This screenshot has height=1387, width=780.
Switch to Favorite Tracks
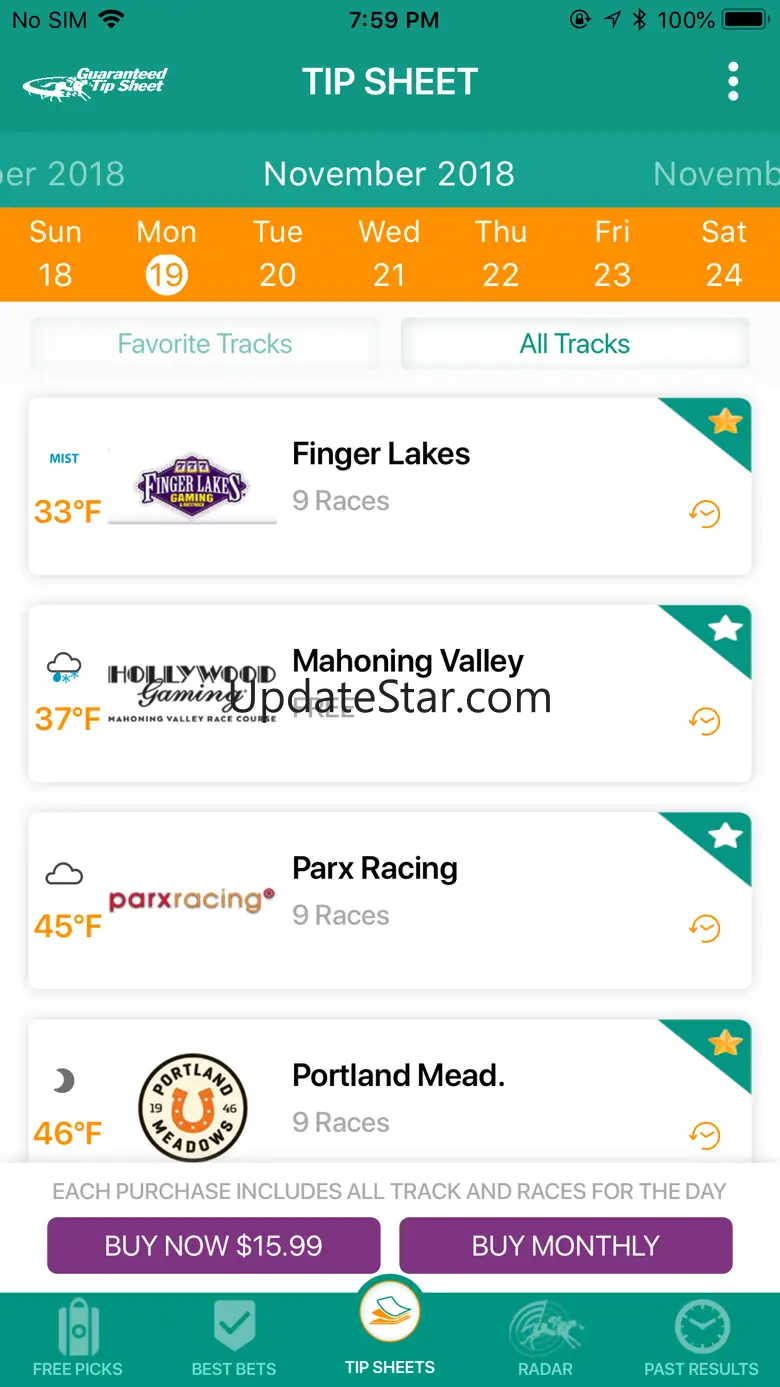point(205,344)
